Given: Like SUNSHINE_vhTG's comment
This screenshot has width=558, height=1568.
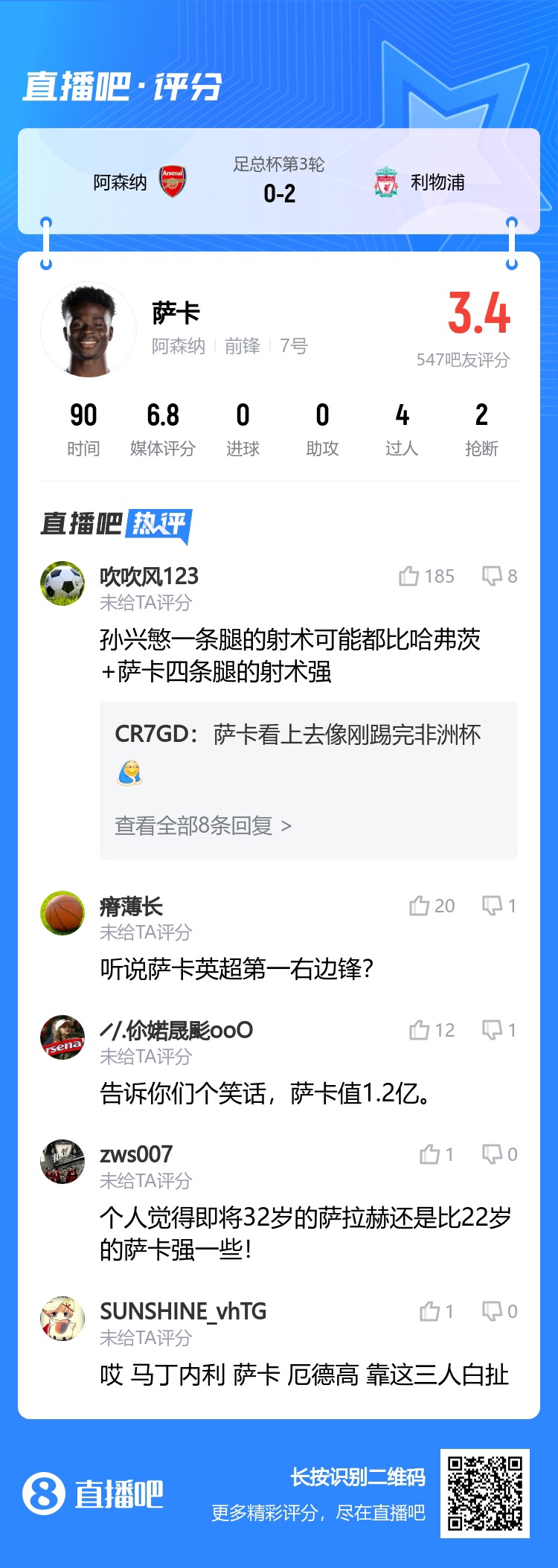Looking at the screenshot, I should [x=432, y=1312].
